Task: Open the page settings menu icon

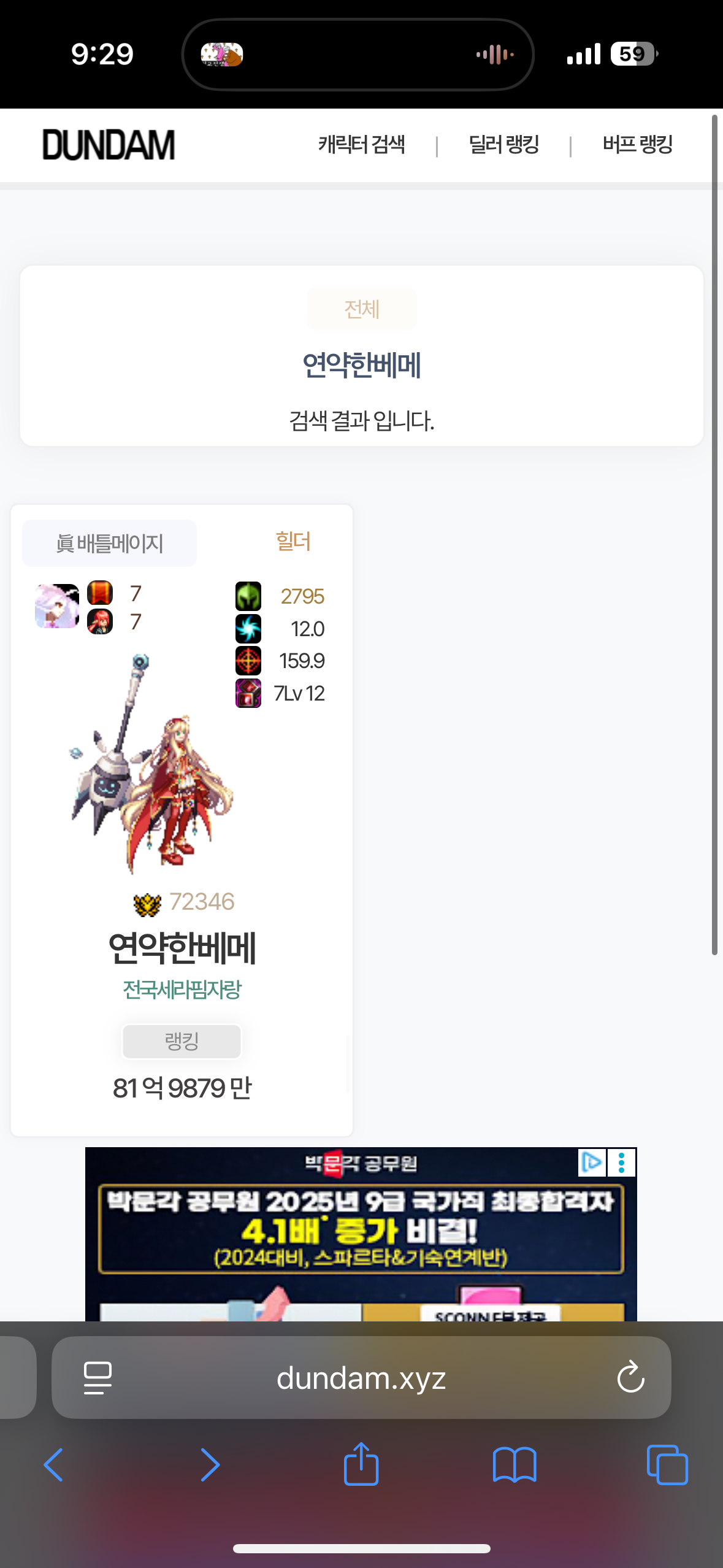Action: tap(98, 1378)
